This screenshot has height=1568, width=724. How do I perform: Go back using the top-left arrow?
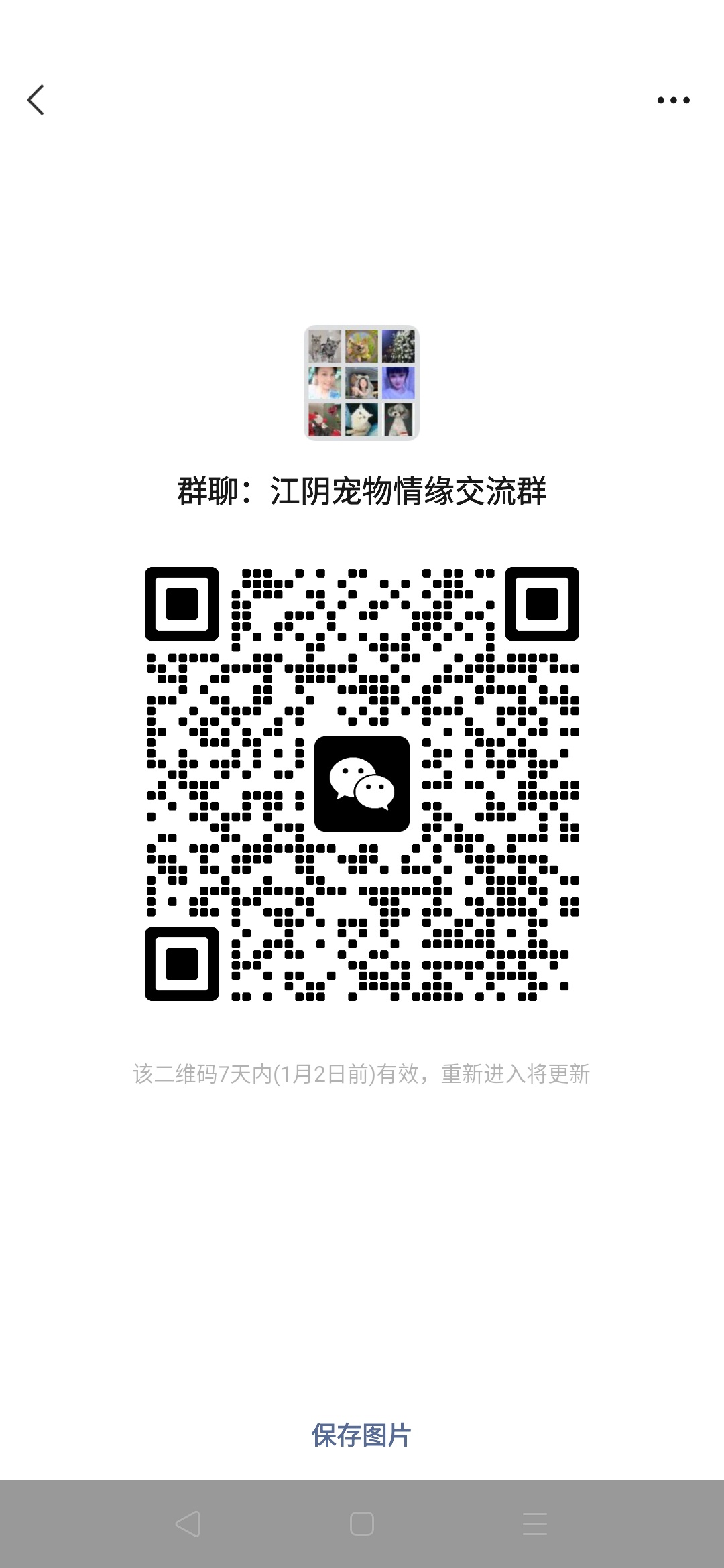36,101
